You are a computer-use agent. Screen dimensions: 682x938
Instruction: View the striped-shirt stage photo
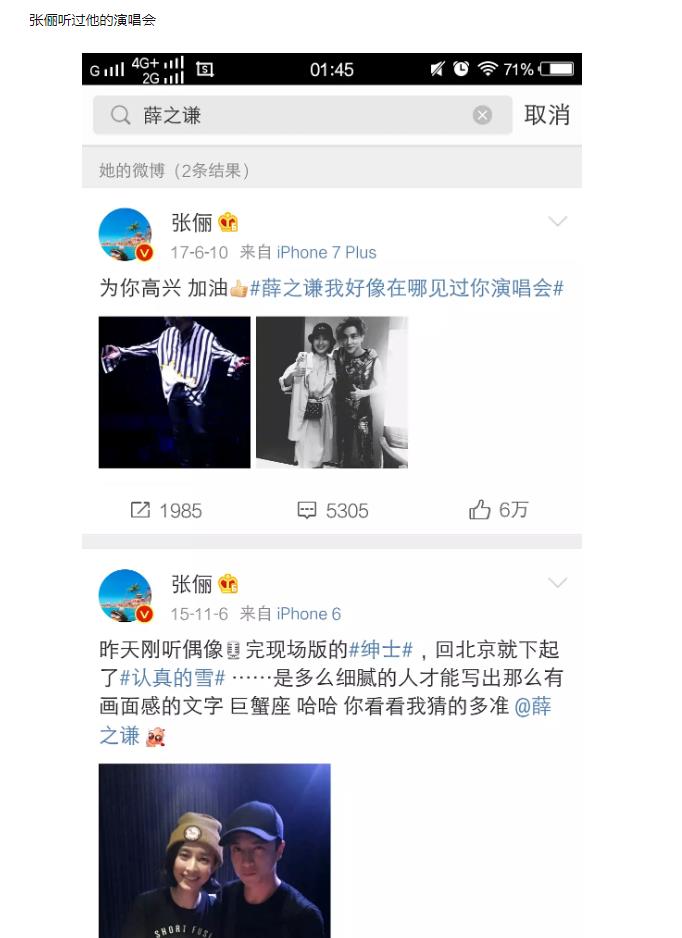(x=174, y=392)
